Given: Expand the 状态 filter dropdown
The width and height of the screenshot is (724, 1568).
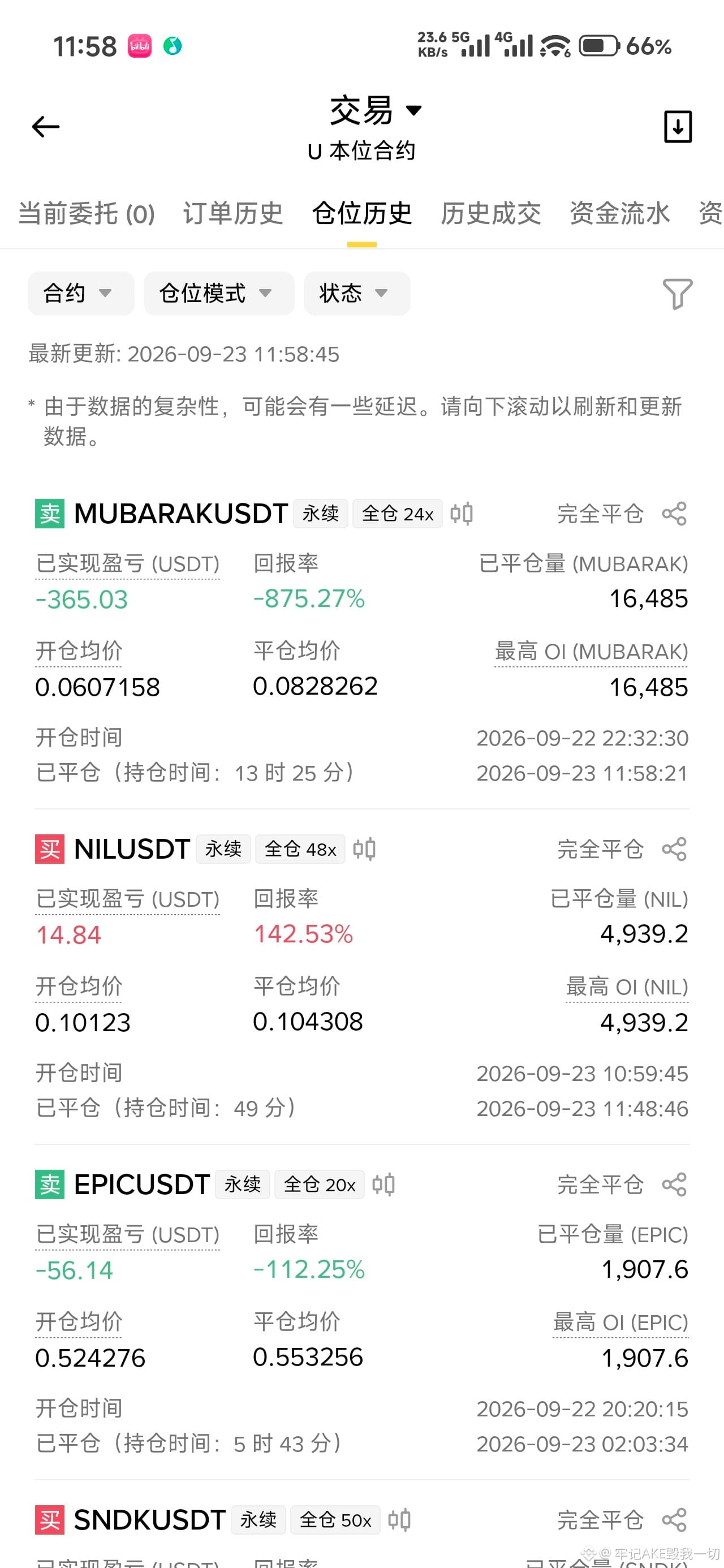Looking at the screenshot, I should 357,294.
